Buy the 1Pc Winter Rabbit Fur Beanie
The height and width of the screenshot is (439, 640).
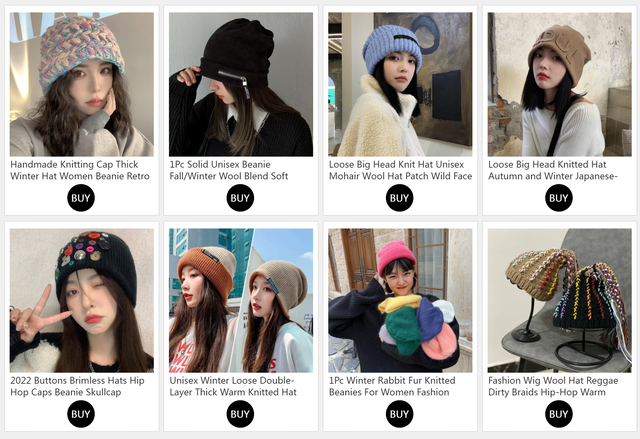pyautogui.click(x=400, y=414)
